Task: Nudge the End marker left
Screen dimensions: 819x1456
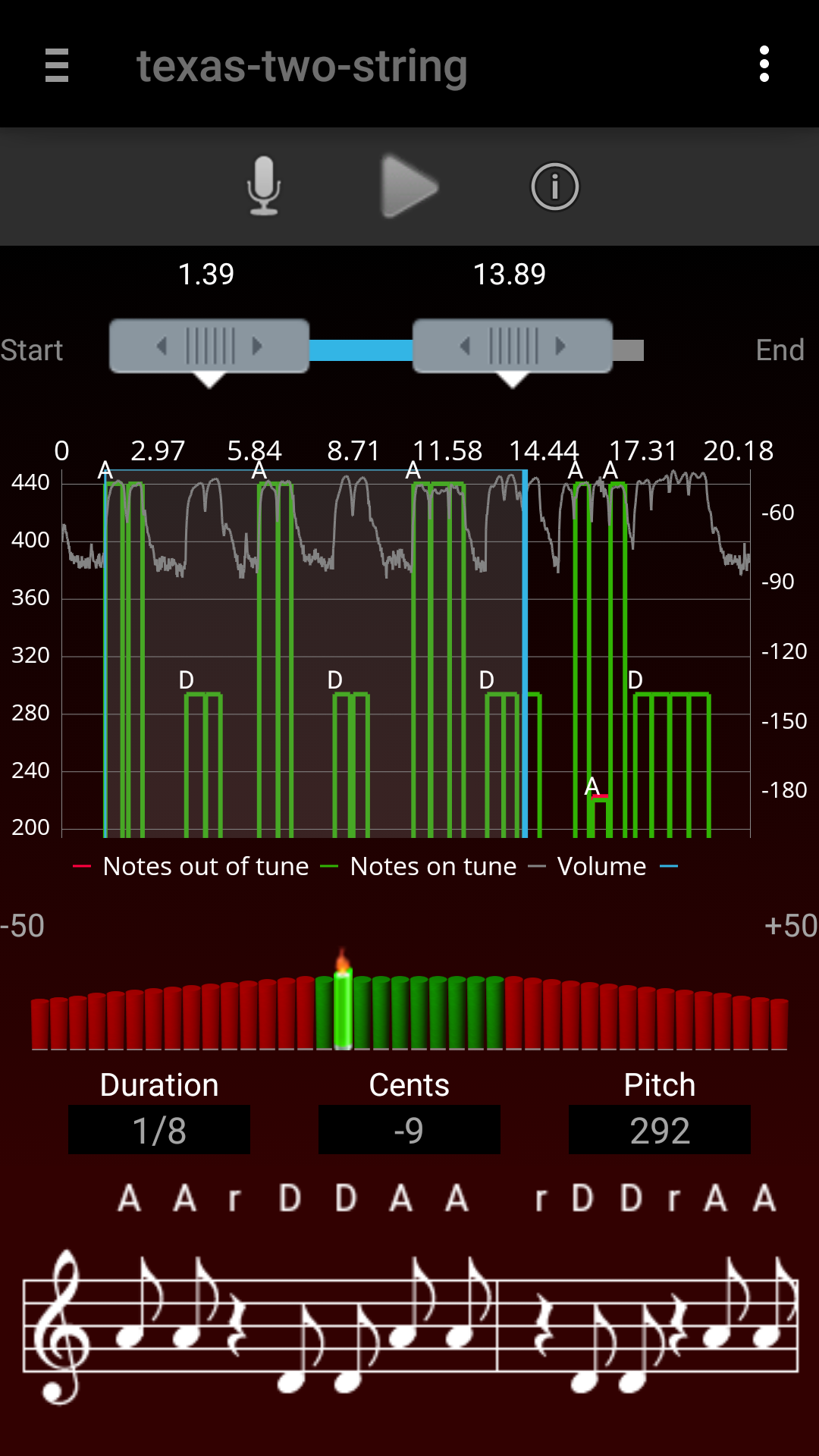Action: pos(466,347)
